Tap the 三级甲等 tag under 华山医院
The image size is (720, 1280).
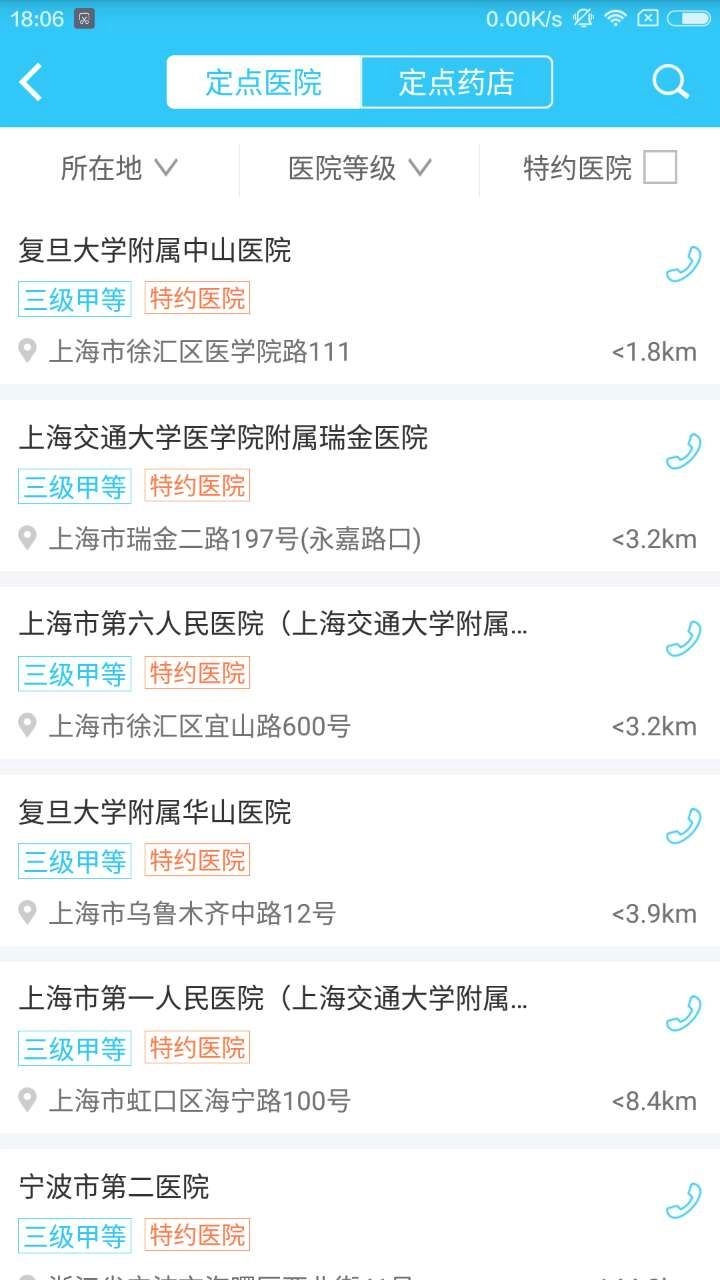[x=74, y=861]
